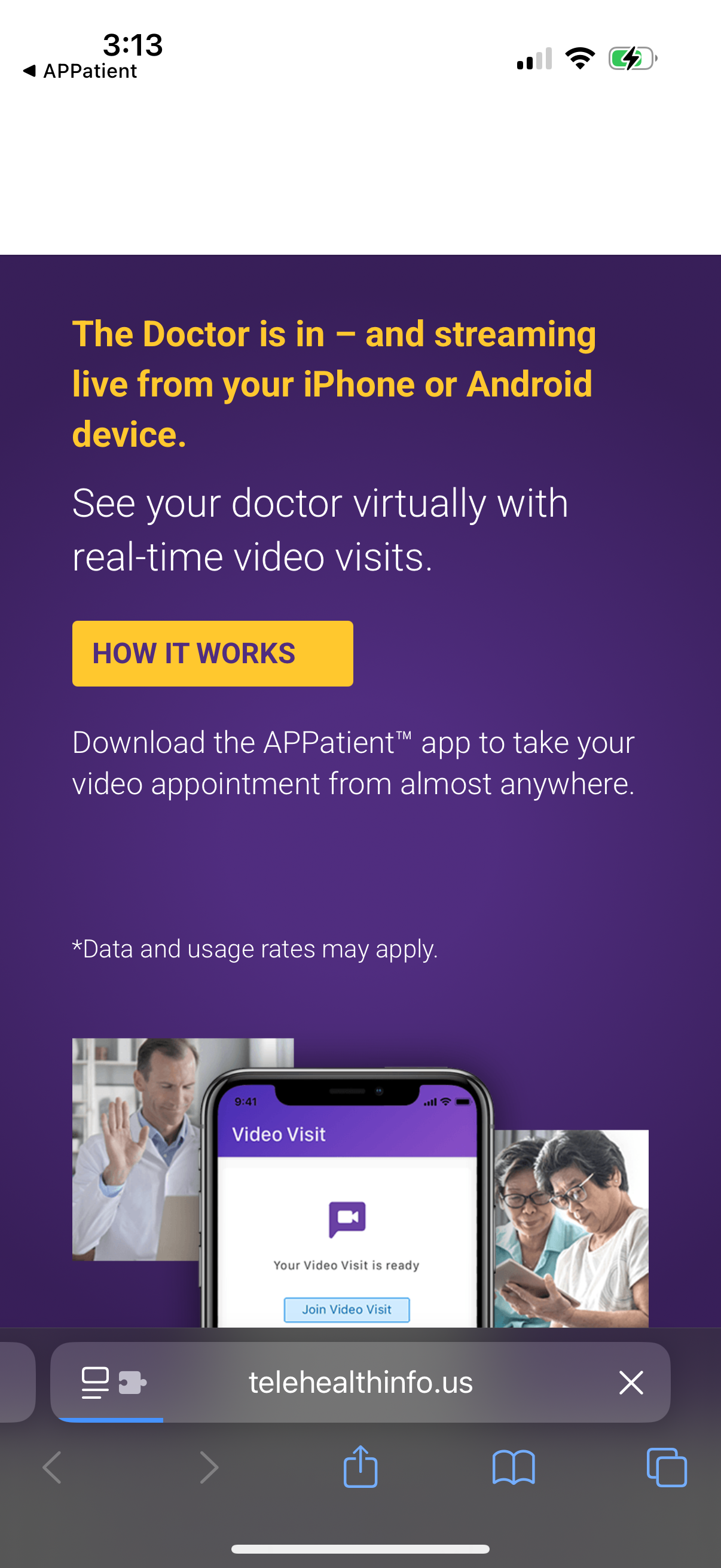Open the Share sheet

click(x=360, y=1467)
